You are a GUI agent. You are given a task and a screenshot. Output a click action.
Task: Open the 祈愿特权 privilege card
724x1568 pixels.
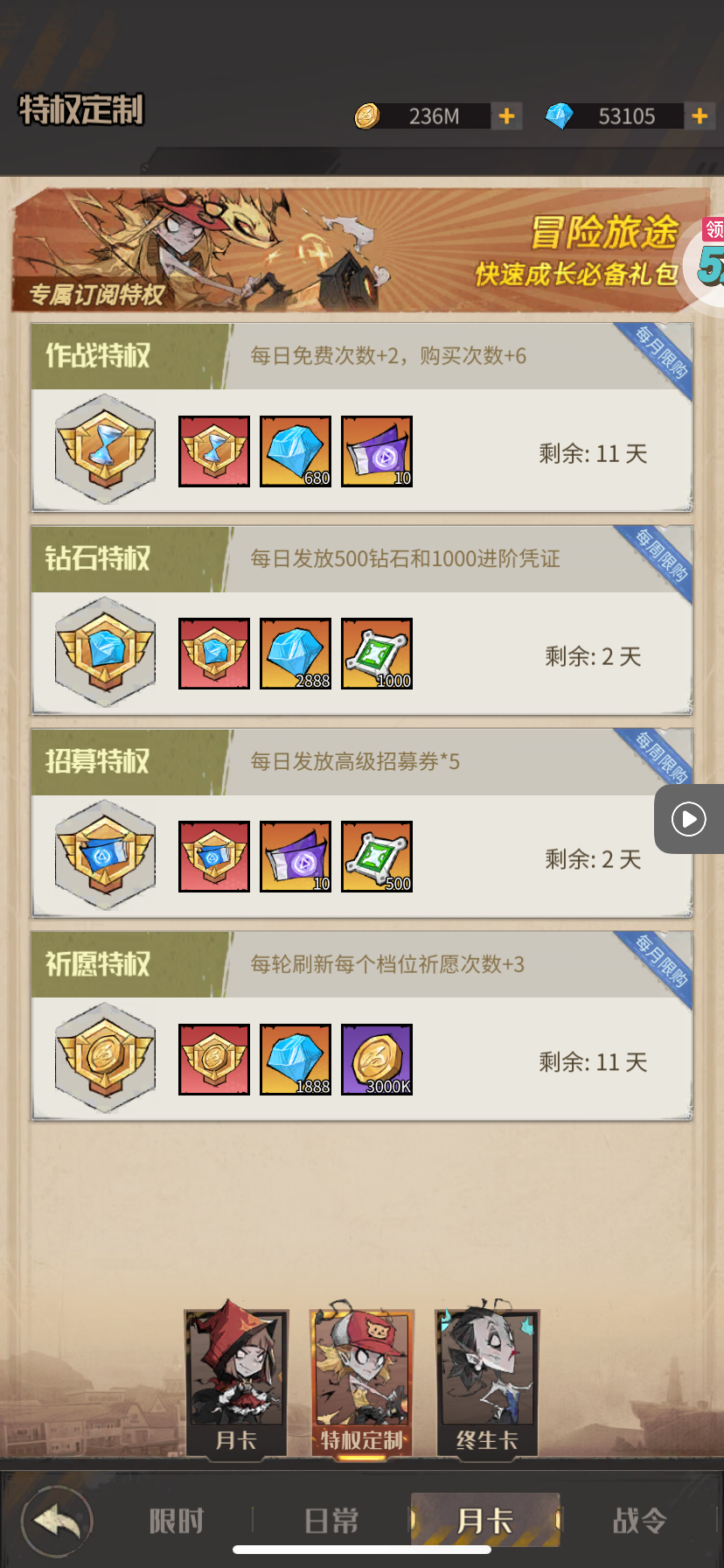(361, 1026)
